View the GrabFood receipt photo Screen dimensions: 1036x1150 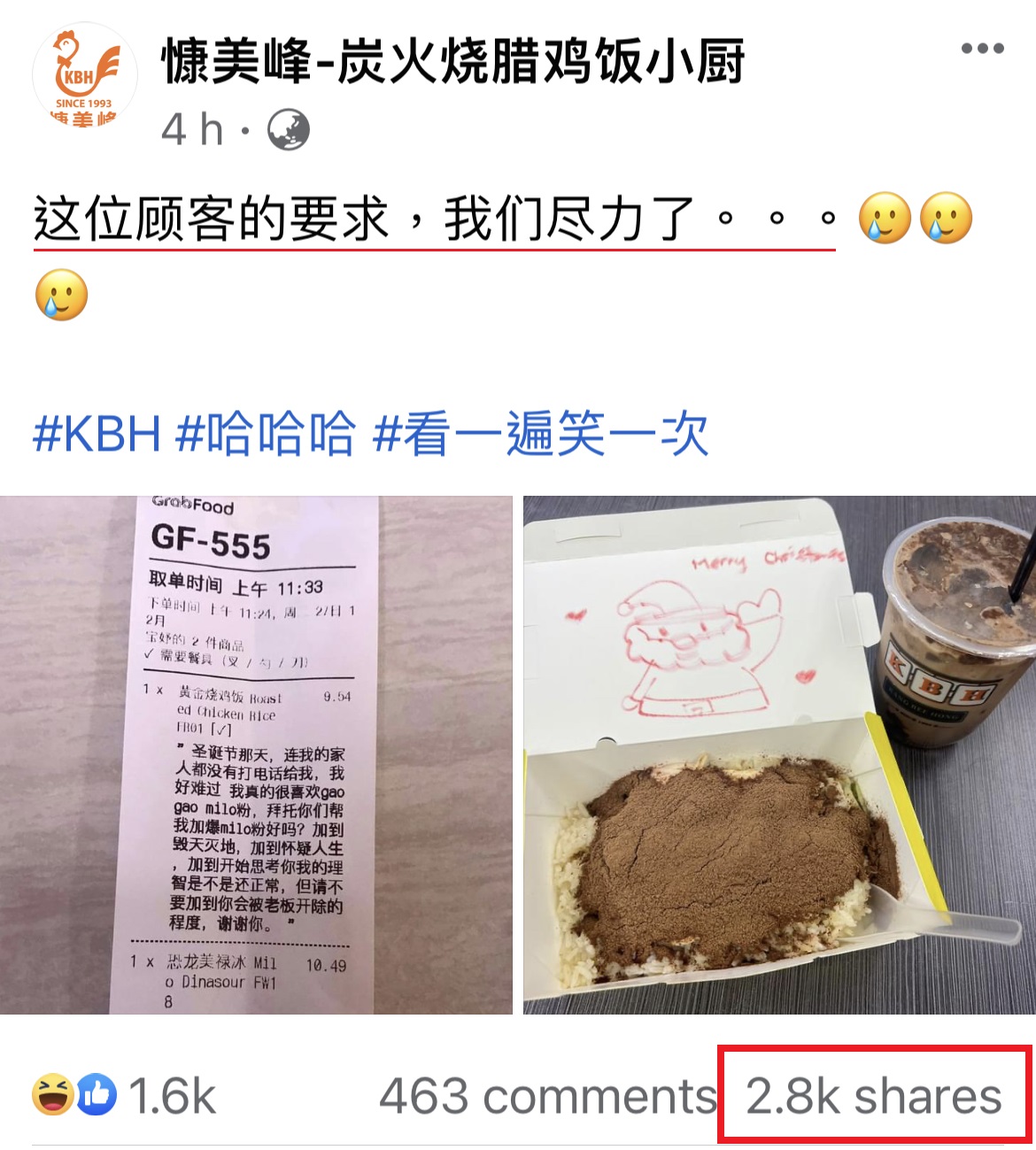[256, 754]
